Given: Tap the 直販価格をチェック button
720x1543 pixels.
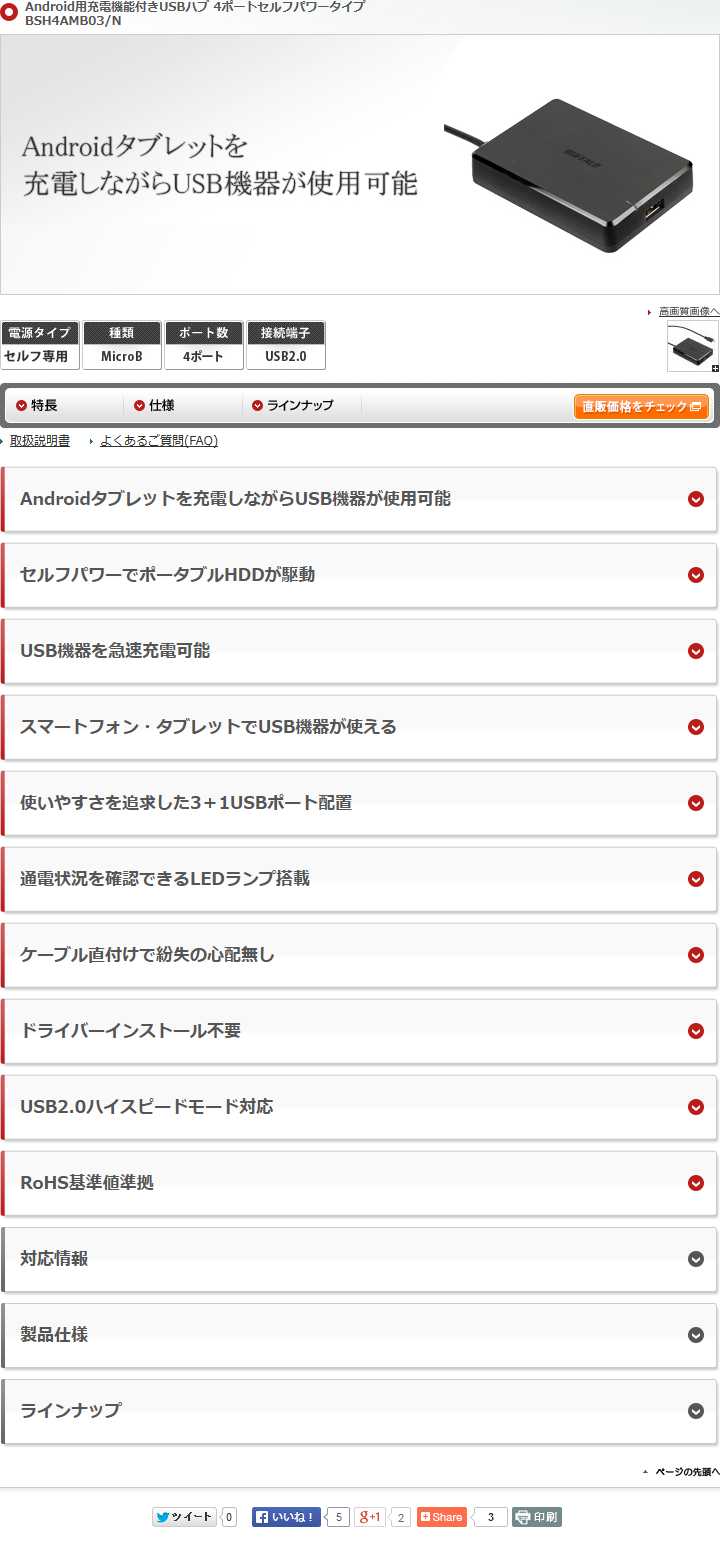Looking at the screenshot, I should click(x=641, y=406).
